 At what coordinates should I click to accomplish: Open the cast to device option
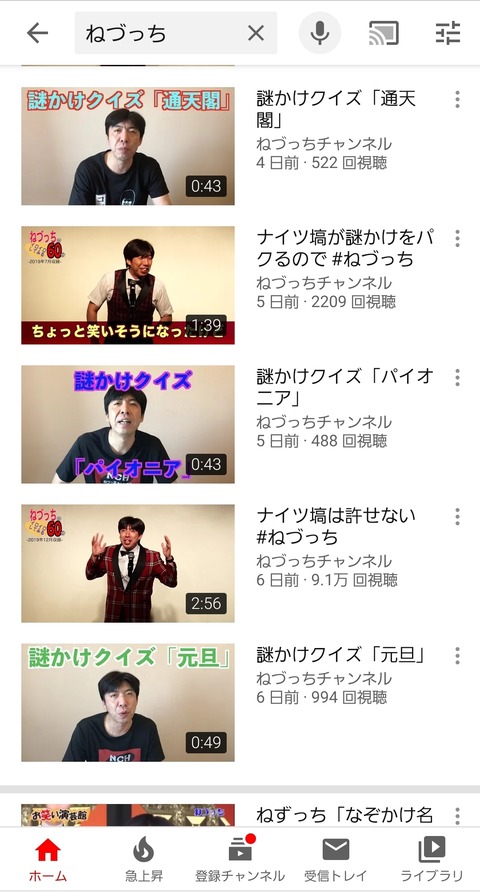[384, 34]
